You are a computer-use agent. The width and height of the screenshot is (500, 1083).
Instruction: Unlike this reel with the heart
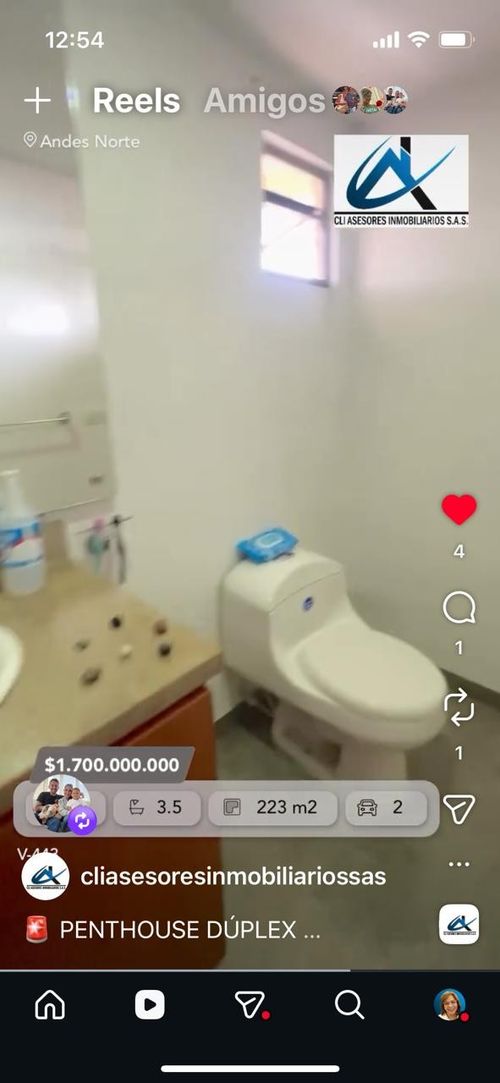click(x=459, y=509)
